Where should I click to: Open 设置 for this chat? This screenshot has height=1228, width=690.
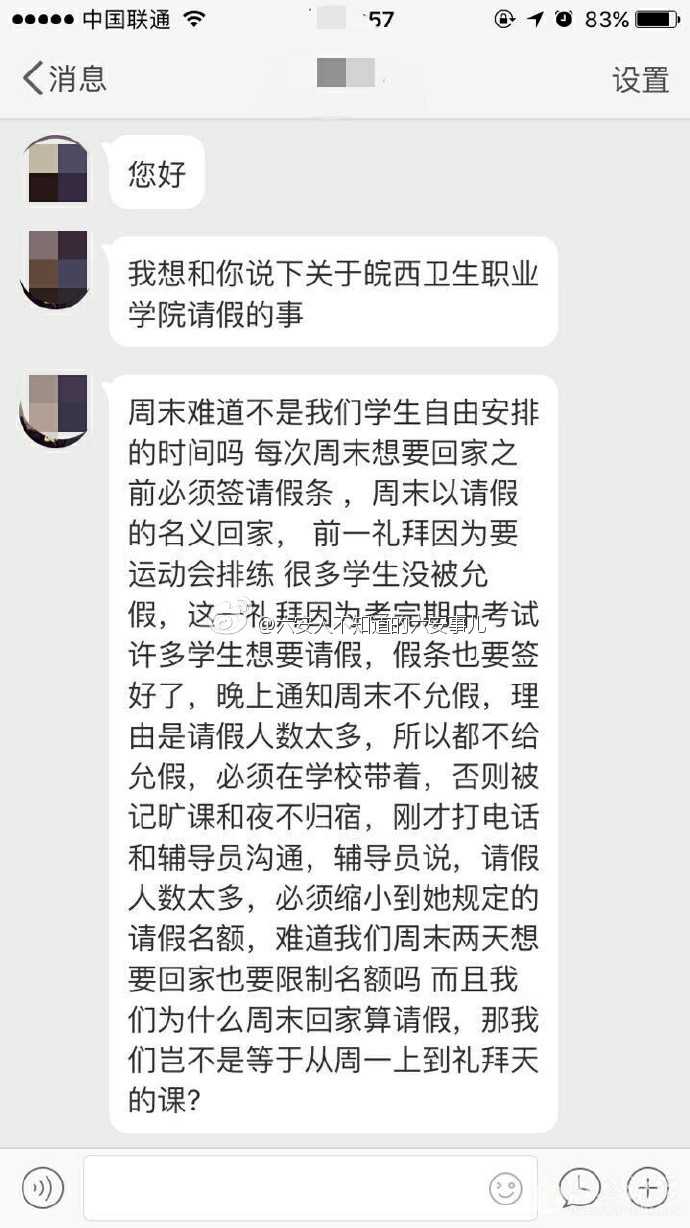[640, 79]
